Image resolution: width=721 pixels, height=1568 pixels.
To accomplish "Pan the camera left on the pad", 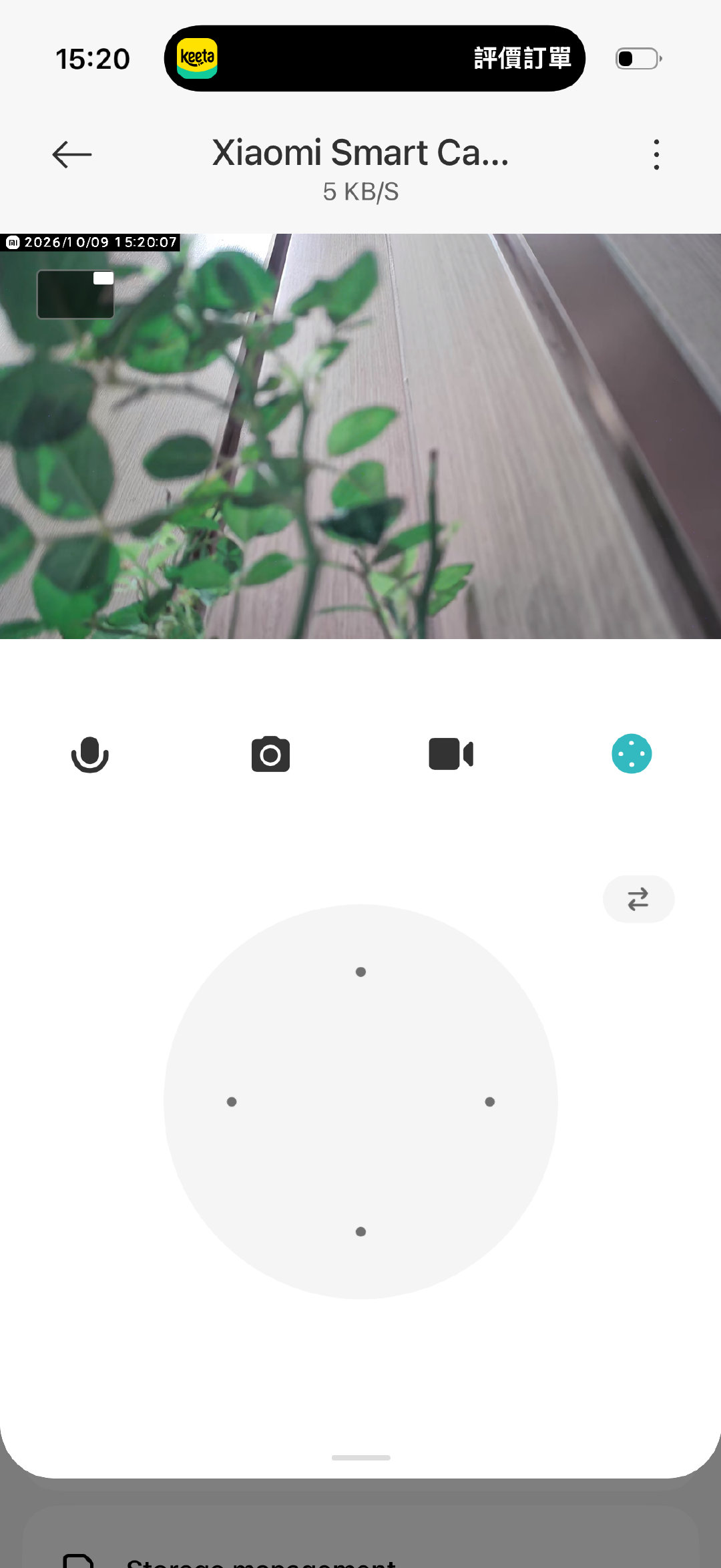I will (x=232, y=1102).
